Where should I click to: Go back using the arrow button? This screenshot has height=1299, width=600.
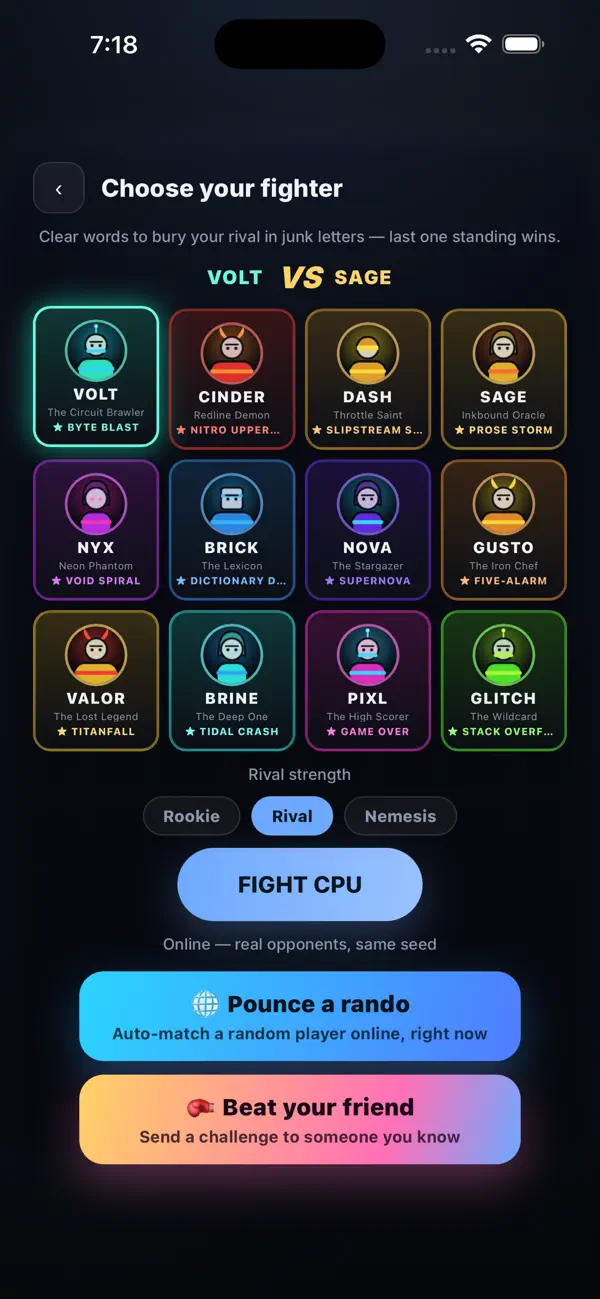[58, 188]
